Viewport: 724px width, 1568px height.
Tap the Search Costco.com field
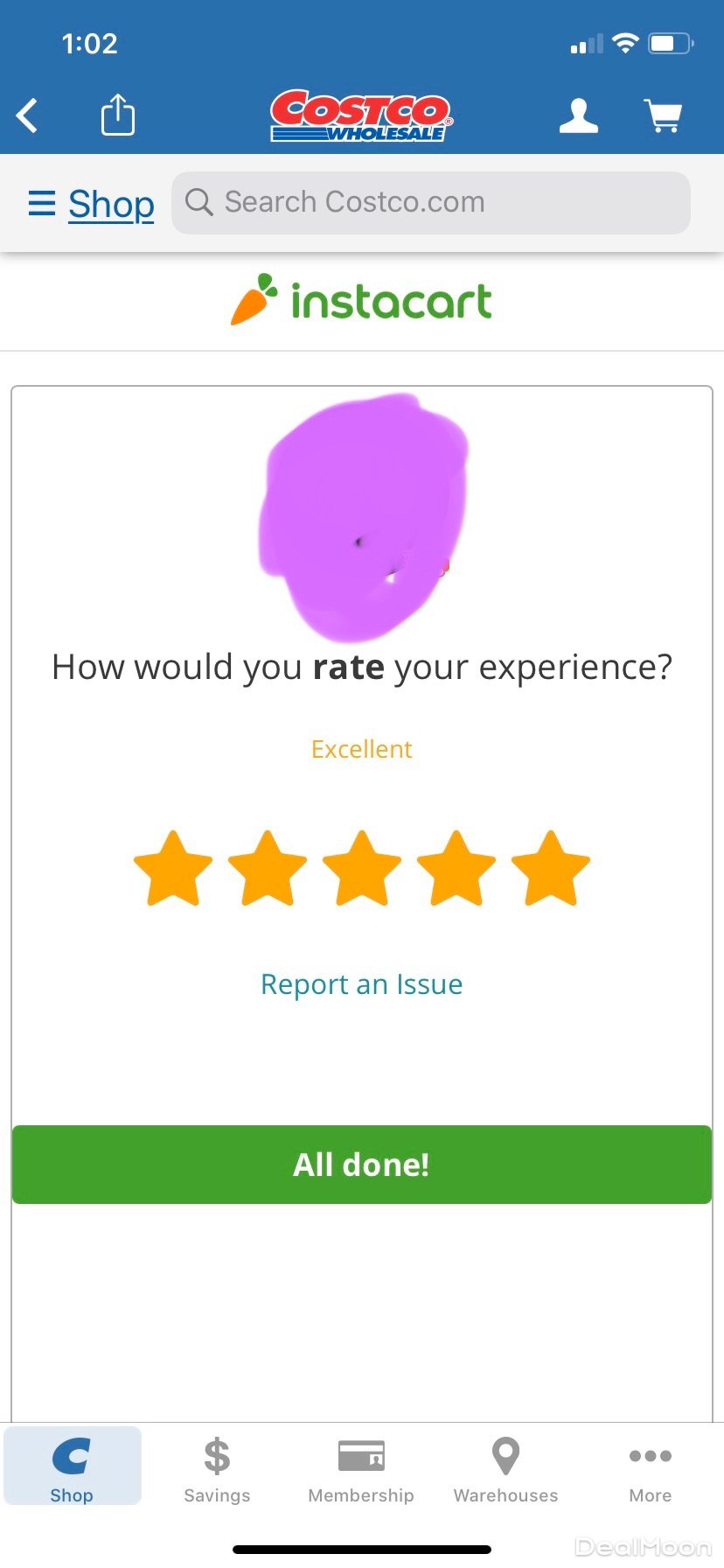[x=431, y=203]
